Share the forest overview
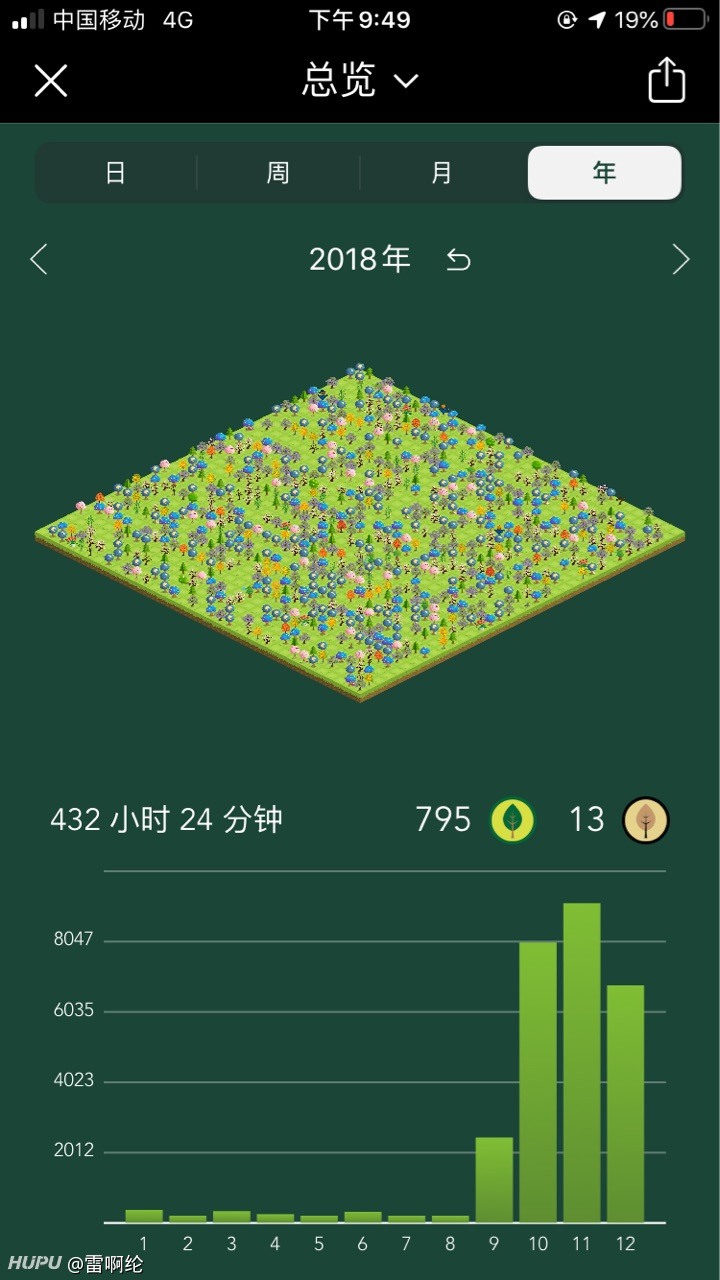 [x=667, y=79]
